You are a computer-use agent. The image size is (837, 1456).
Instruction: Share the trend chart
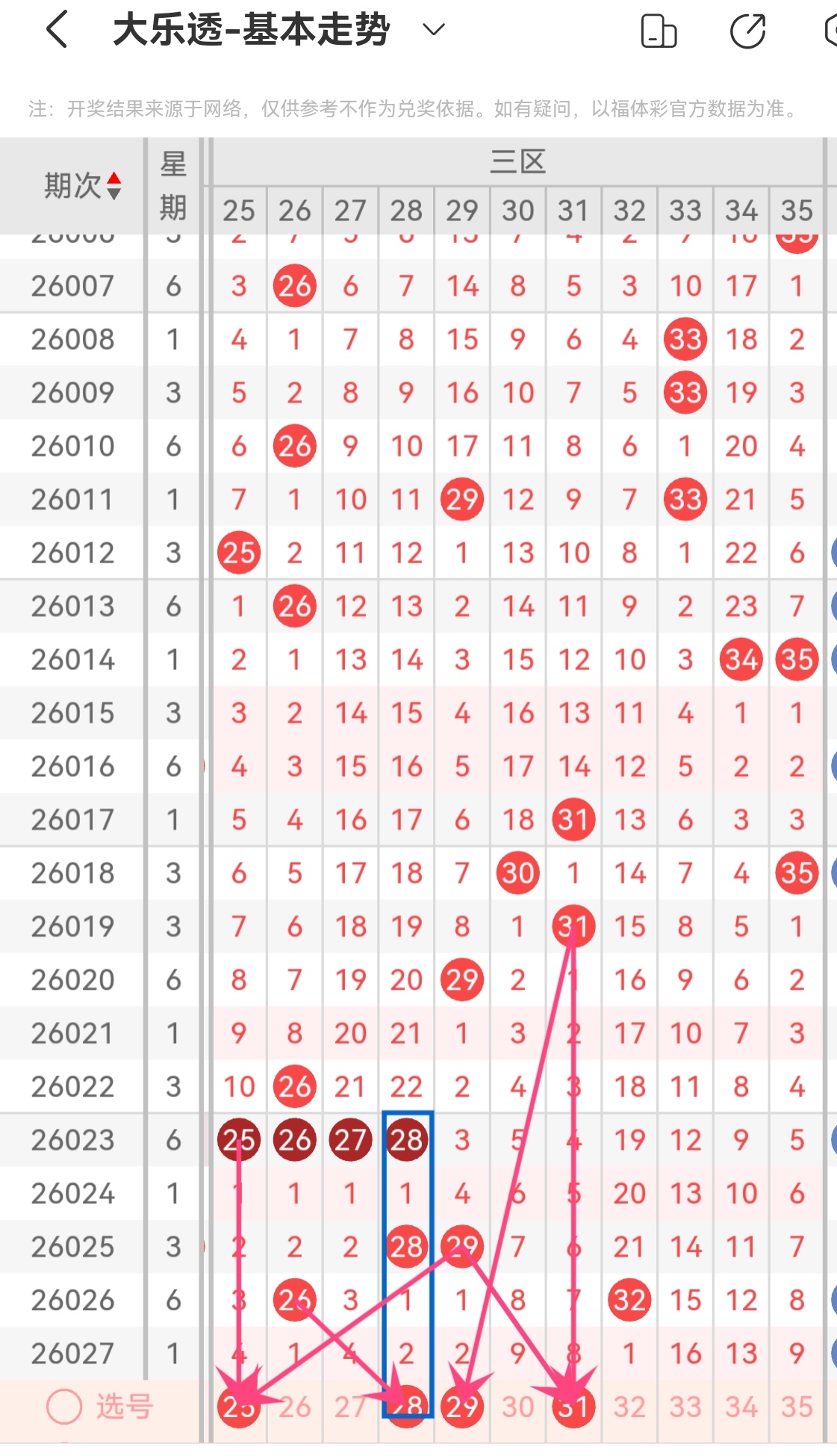tap(747, 31)
